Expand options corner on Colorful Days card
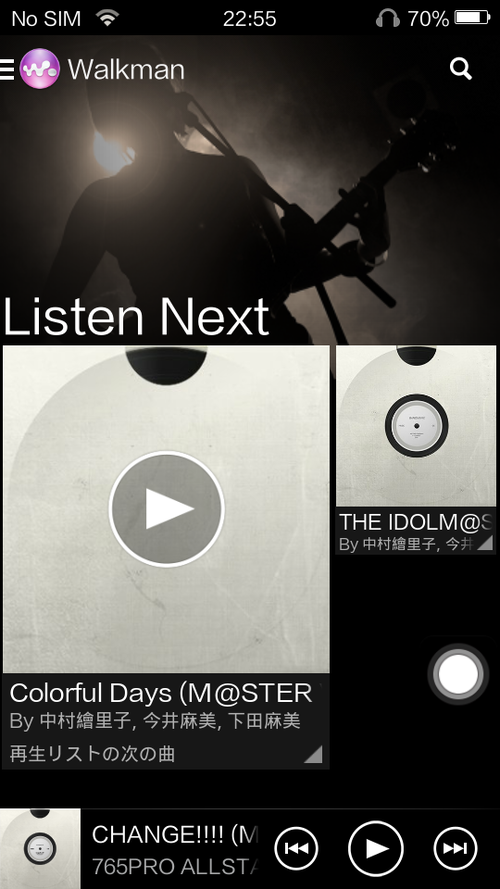 pos(313,754)
